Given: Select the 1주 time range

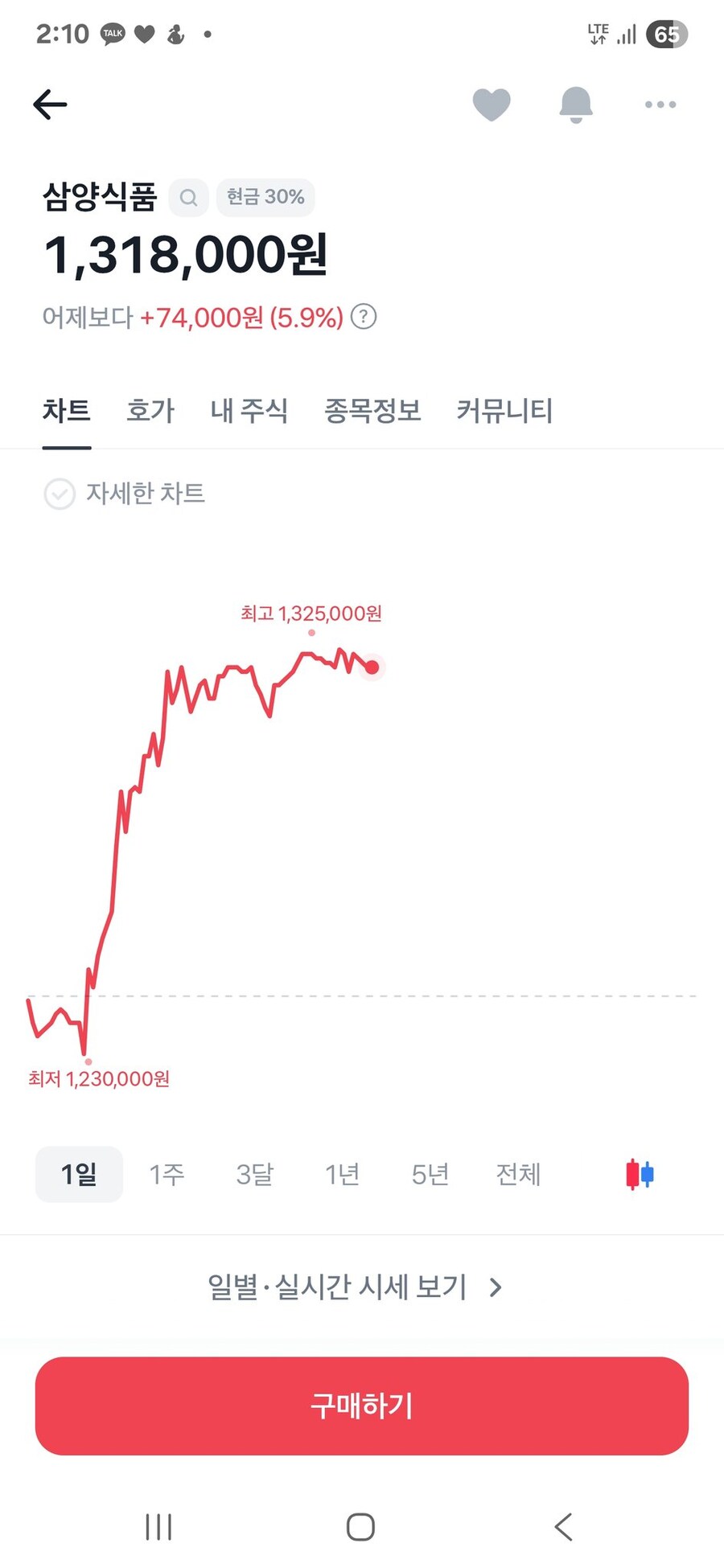Looking at the screenshot, I should 167,1174.
